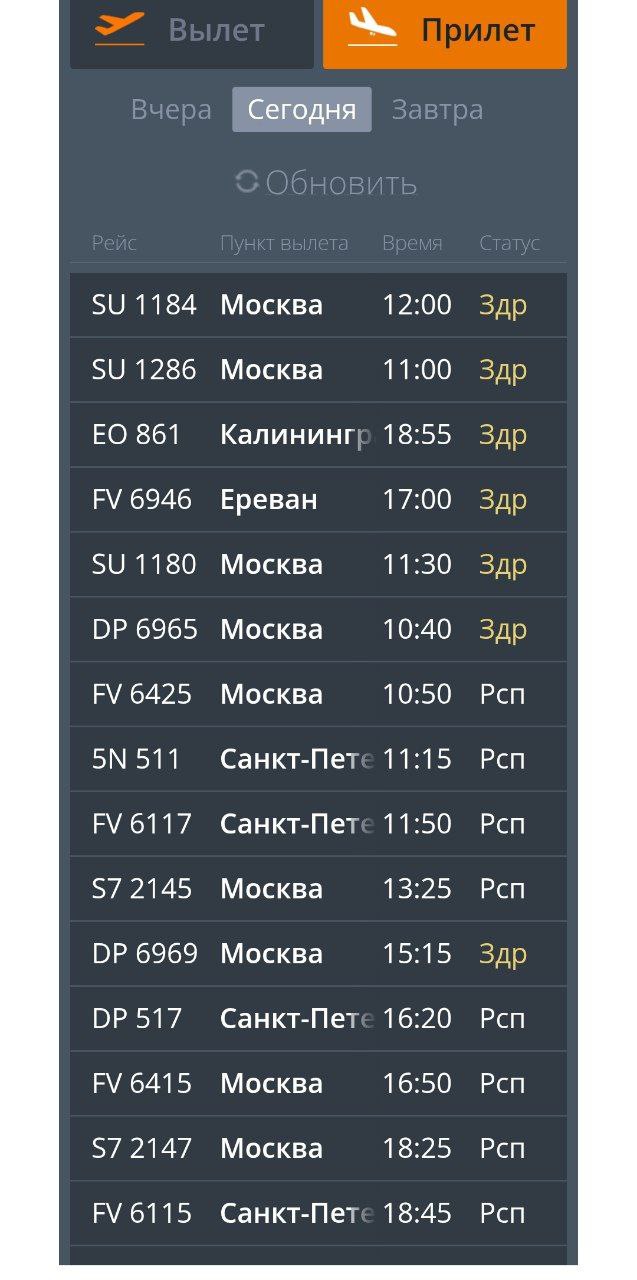Select the Прилет arrivals tab
The width and height of the screenshot is (637, 1280).
[445, 32]
